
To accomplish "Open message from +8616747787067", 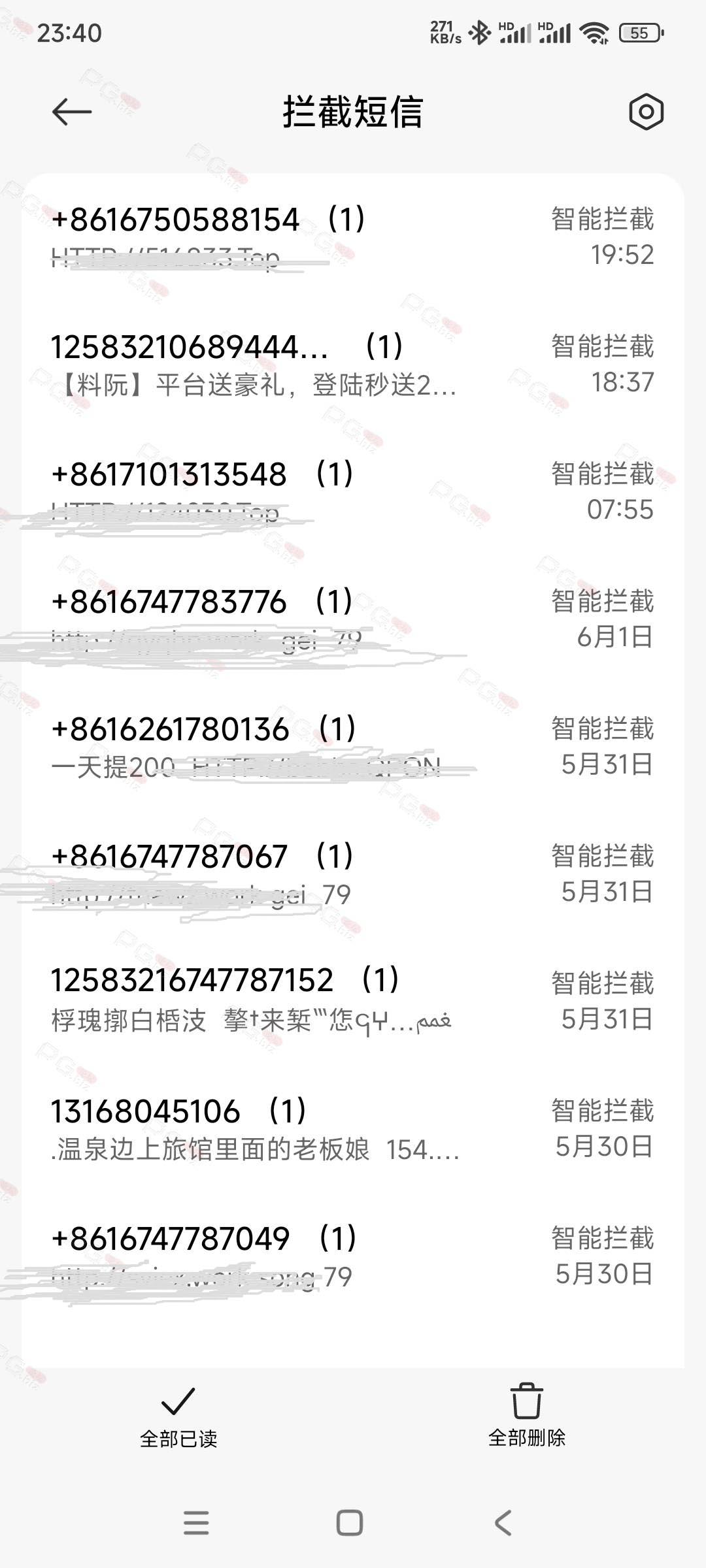I will click(x=353, y=874).
